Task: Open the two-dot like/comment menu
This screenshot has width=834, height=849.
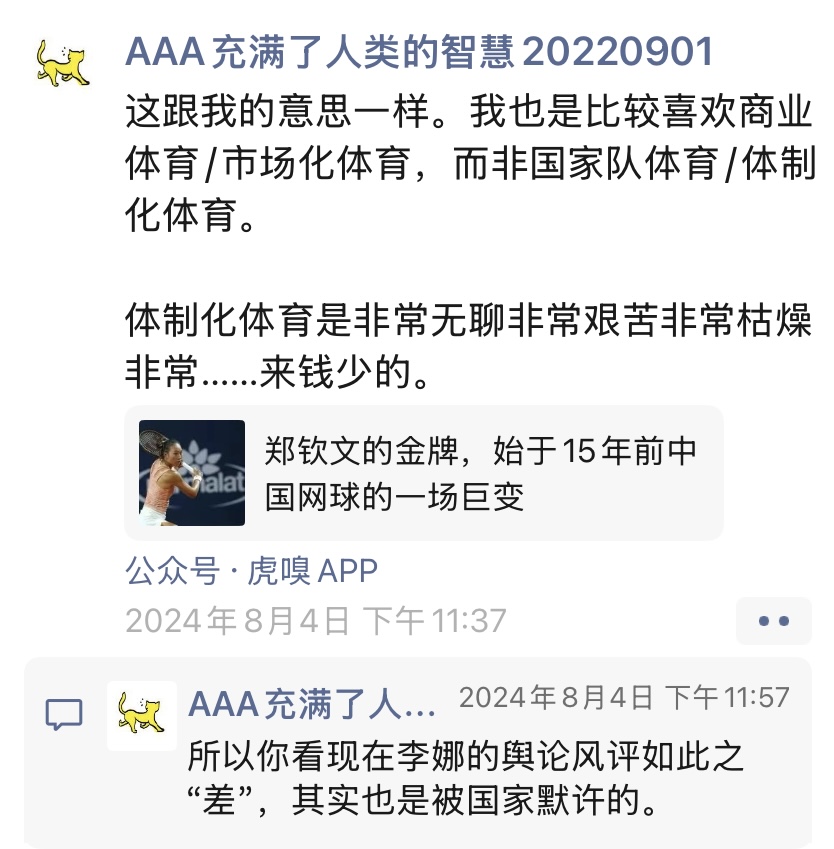Action: [x=773, y=620]
